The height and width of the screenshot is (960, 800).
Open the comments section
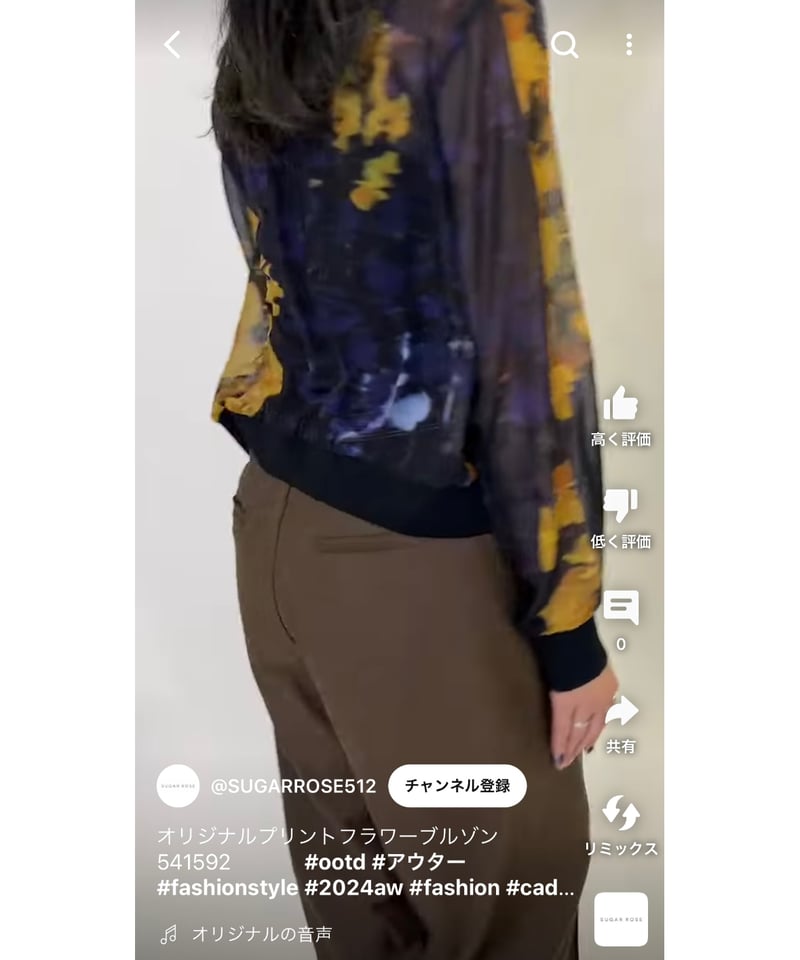(621, 608)
